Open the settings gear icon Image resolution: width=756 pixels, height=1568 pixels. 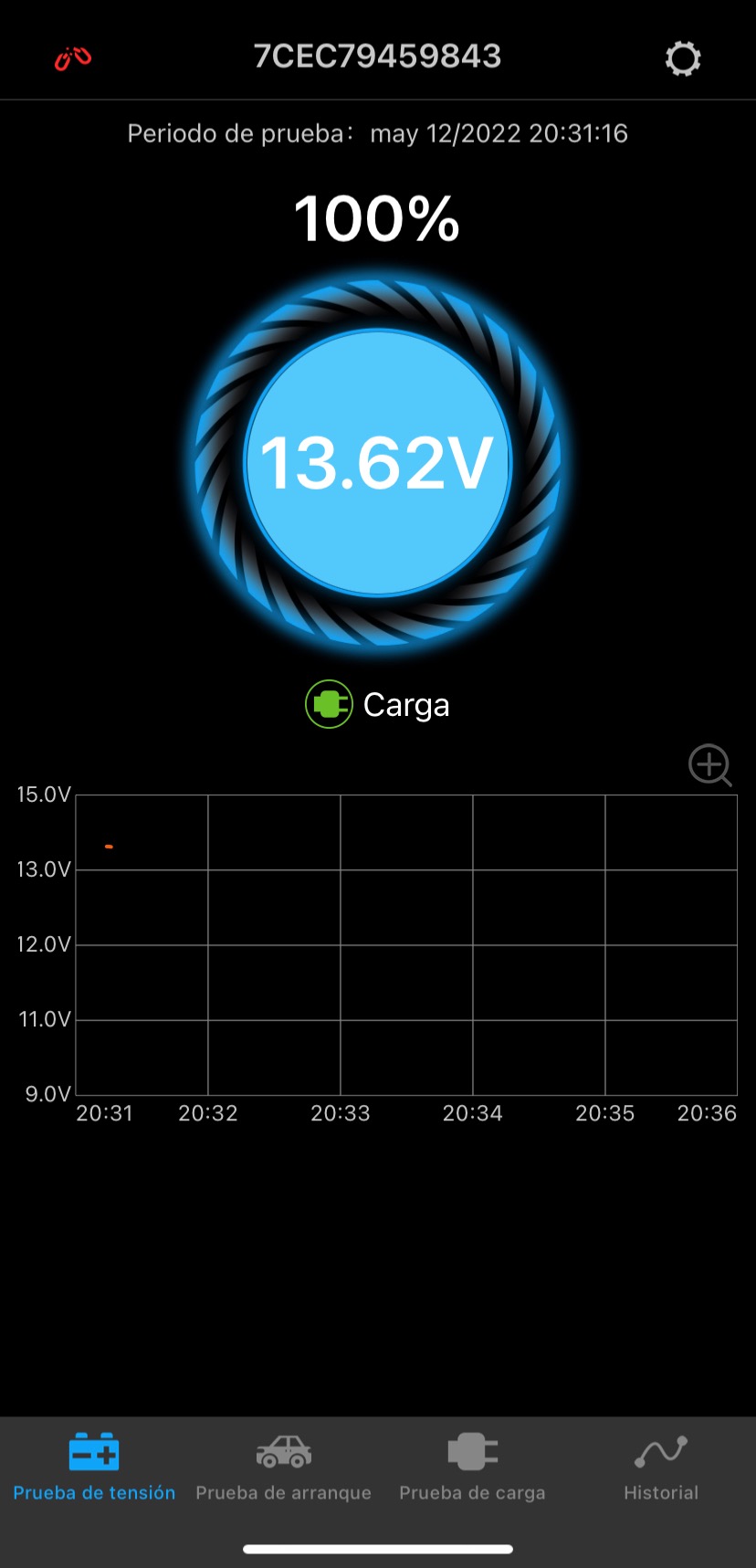click(x=683, y=58)
